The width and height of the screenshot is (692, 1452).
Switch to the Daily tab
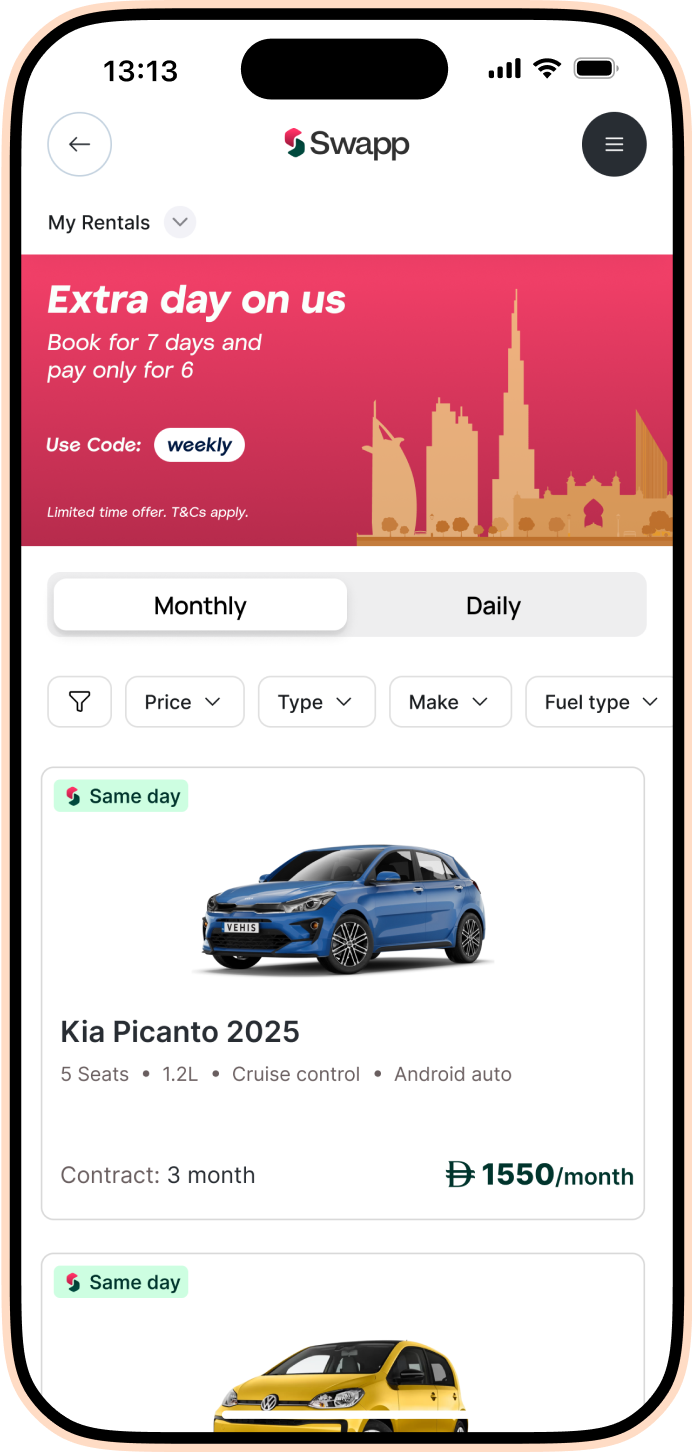tap(493, 605)
